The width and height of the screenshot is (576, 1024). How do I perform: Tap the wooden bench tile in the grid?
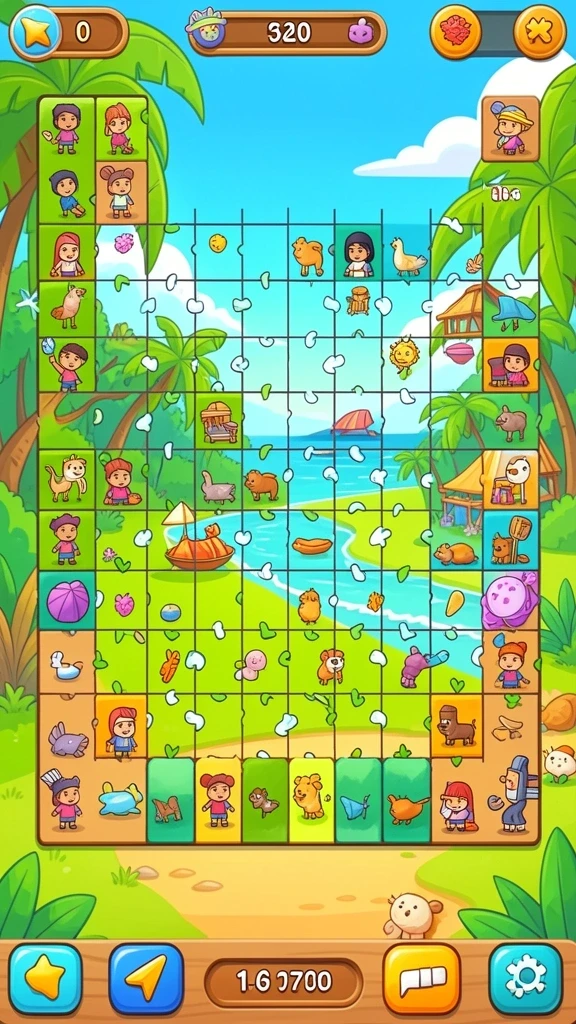point(218,421)
